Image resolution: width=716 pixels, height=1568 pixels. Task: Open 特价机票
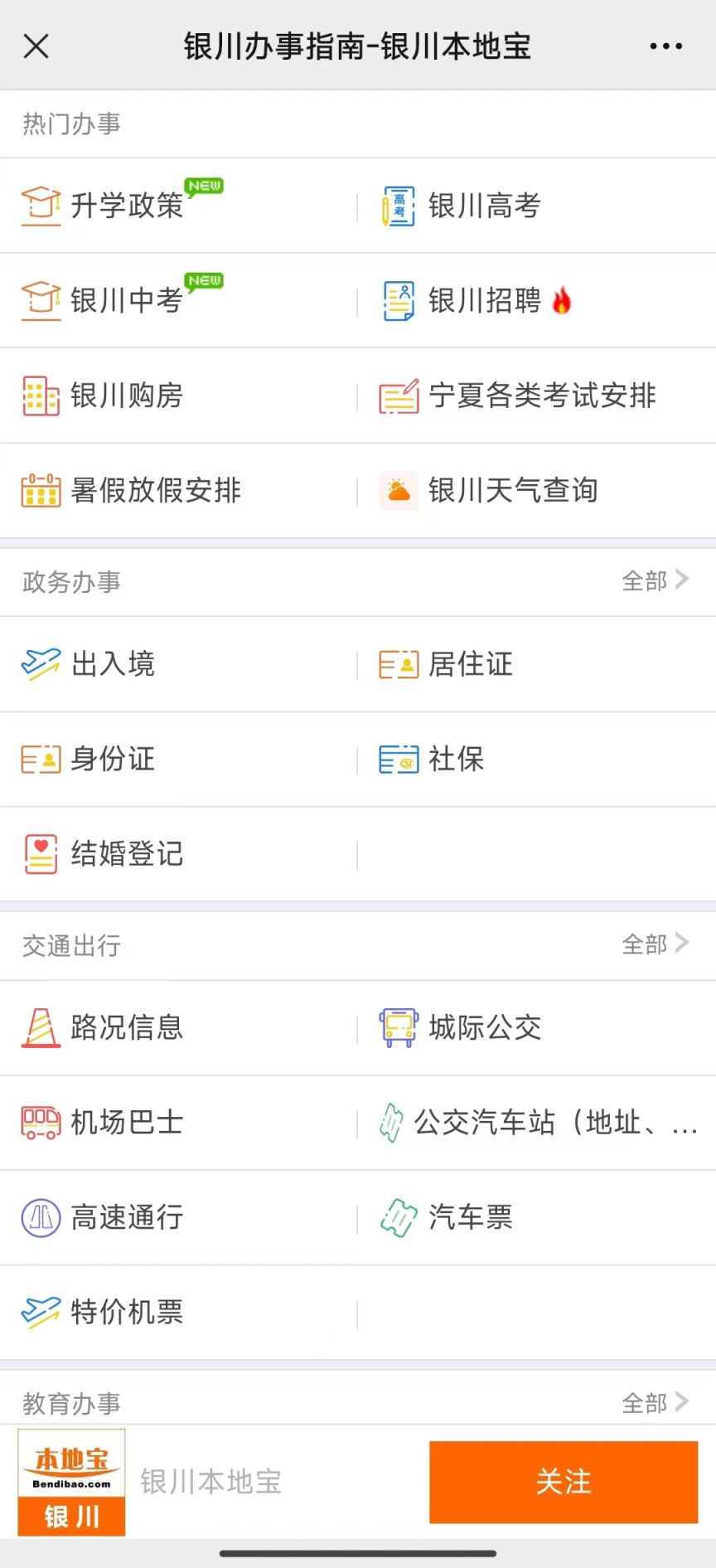coord(179,1313)
